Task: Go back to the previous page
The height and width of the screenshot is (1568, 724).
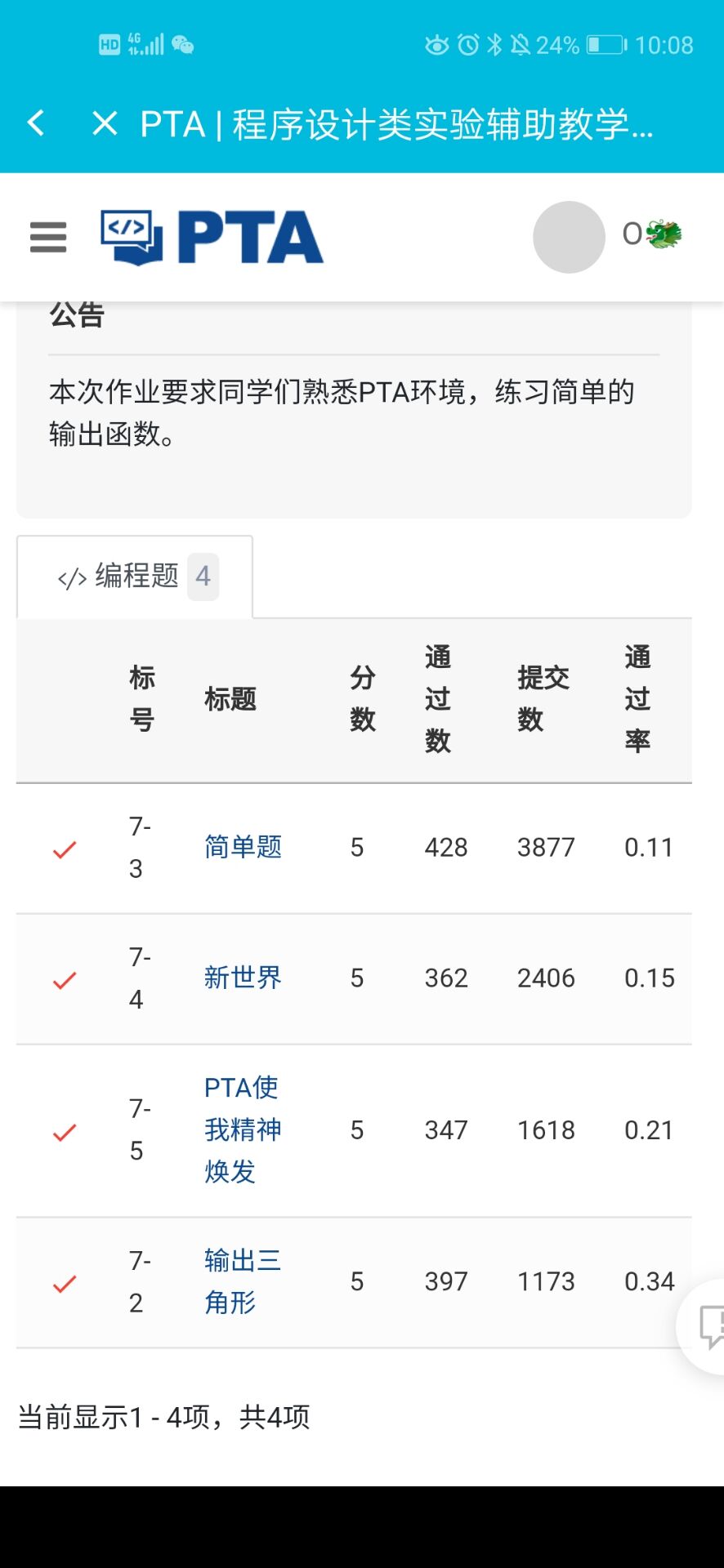Action: [36, 123]
